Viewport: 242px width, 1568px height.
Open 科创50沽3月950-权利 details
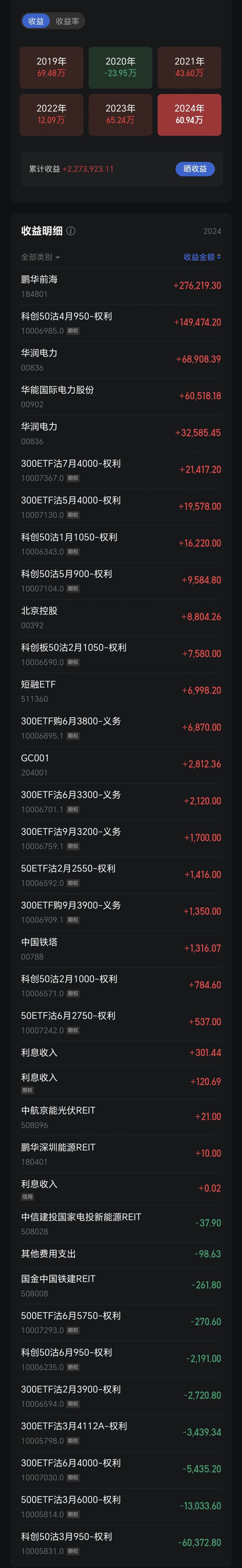point(121,1543)
